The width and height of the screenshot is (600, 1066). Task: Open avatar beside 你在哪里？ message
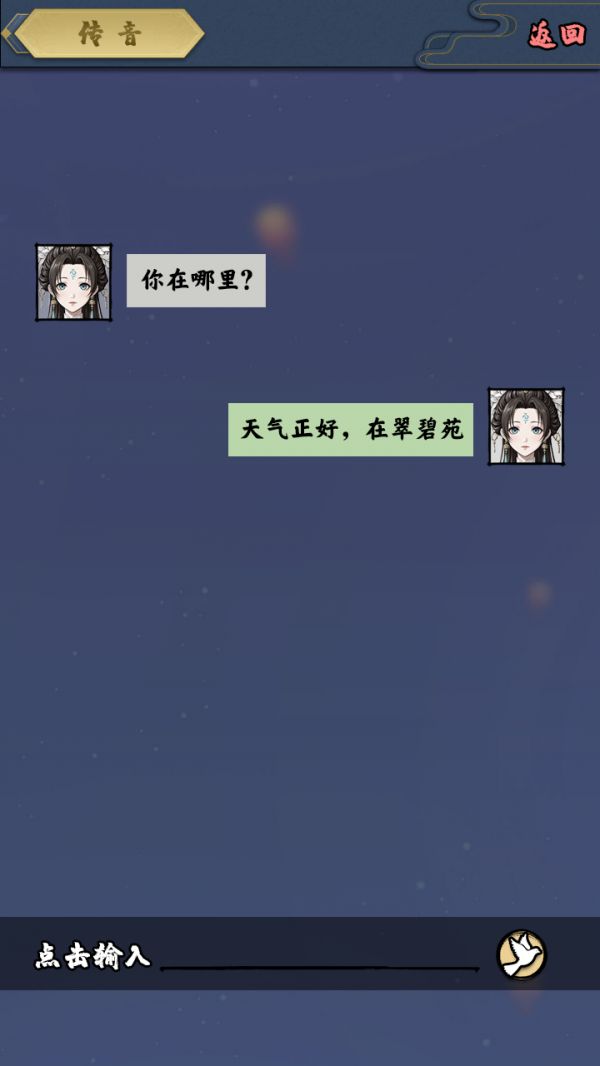(73, 282)
